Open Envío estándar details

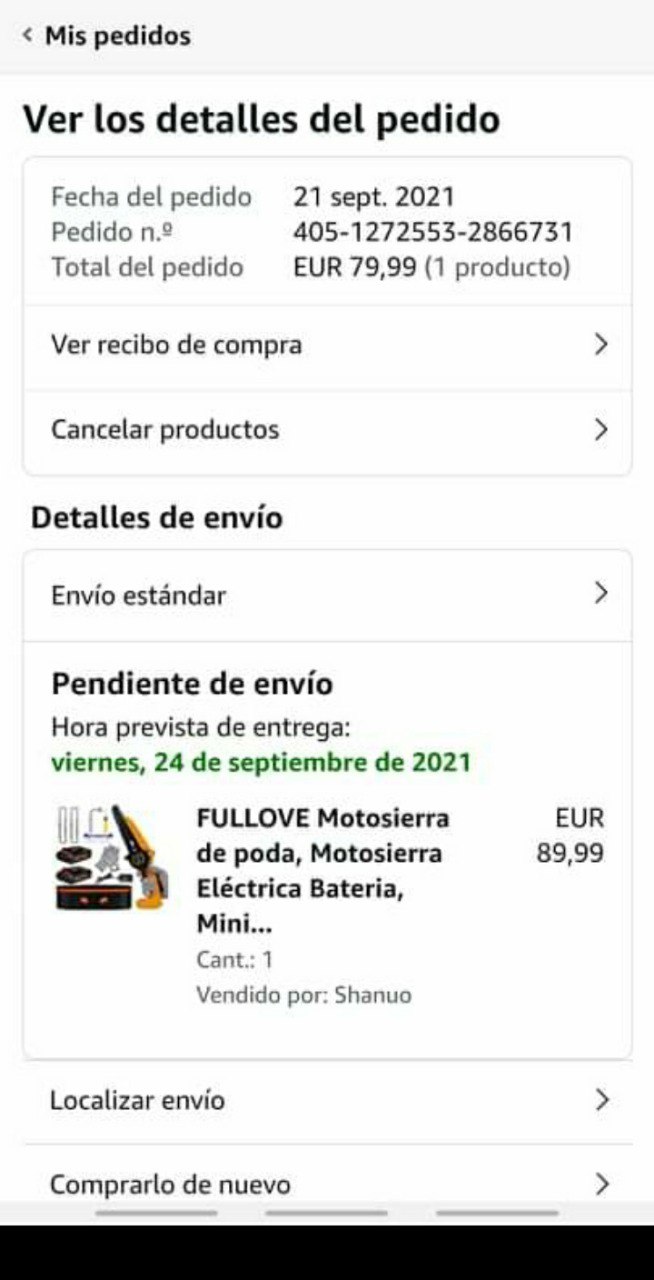(x=327, y=594)
